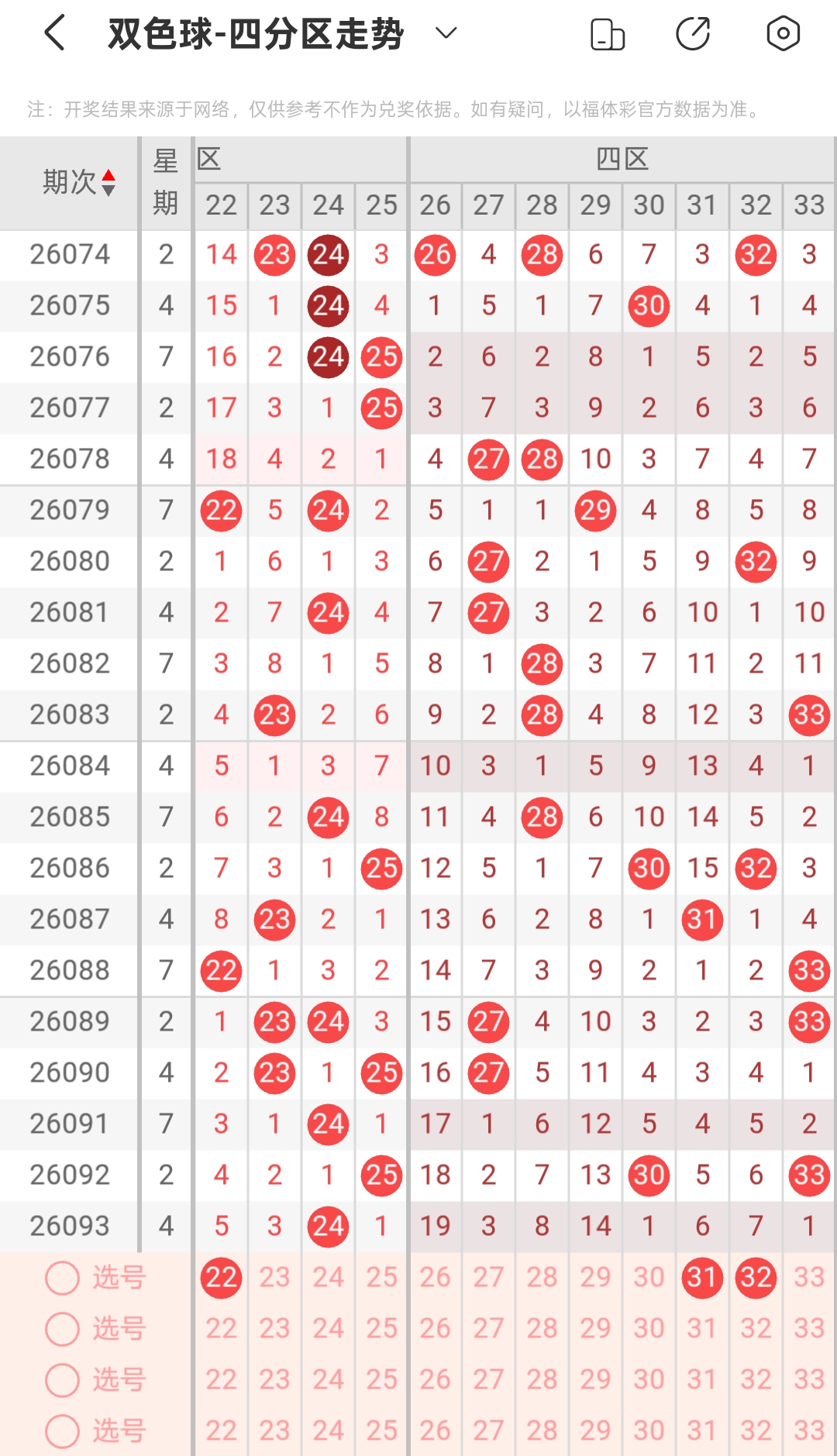
Task: Tap the screen orientation switch icon
Action: (608, 34)
